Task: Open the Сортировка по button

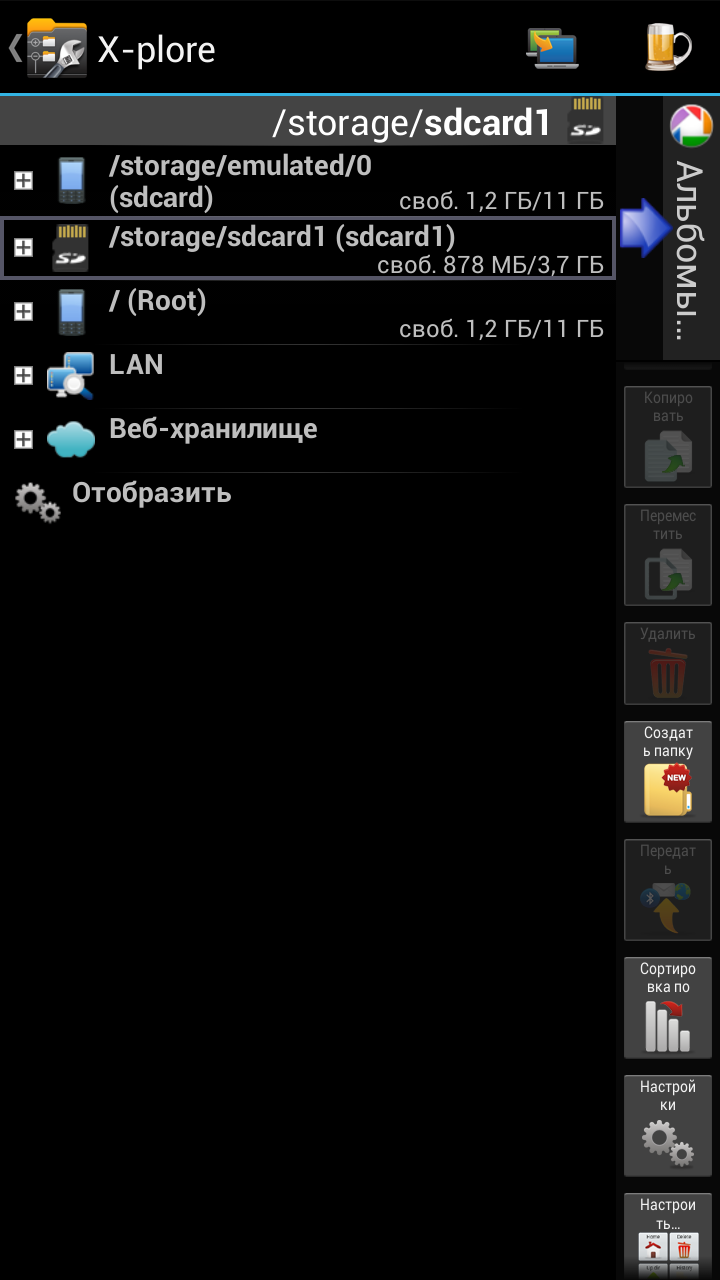Action: click(x=668, y=1008)
